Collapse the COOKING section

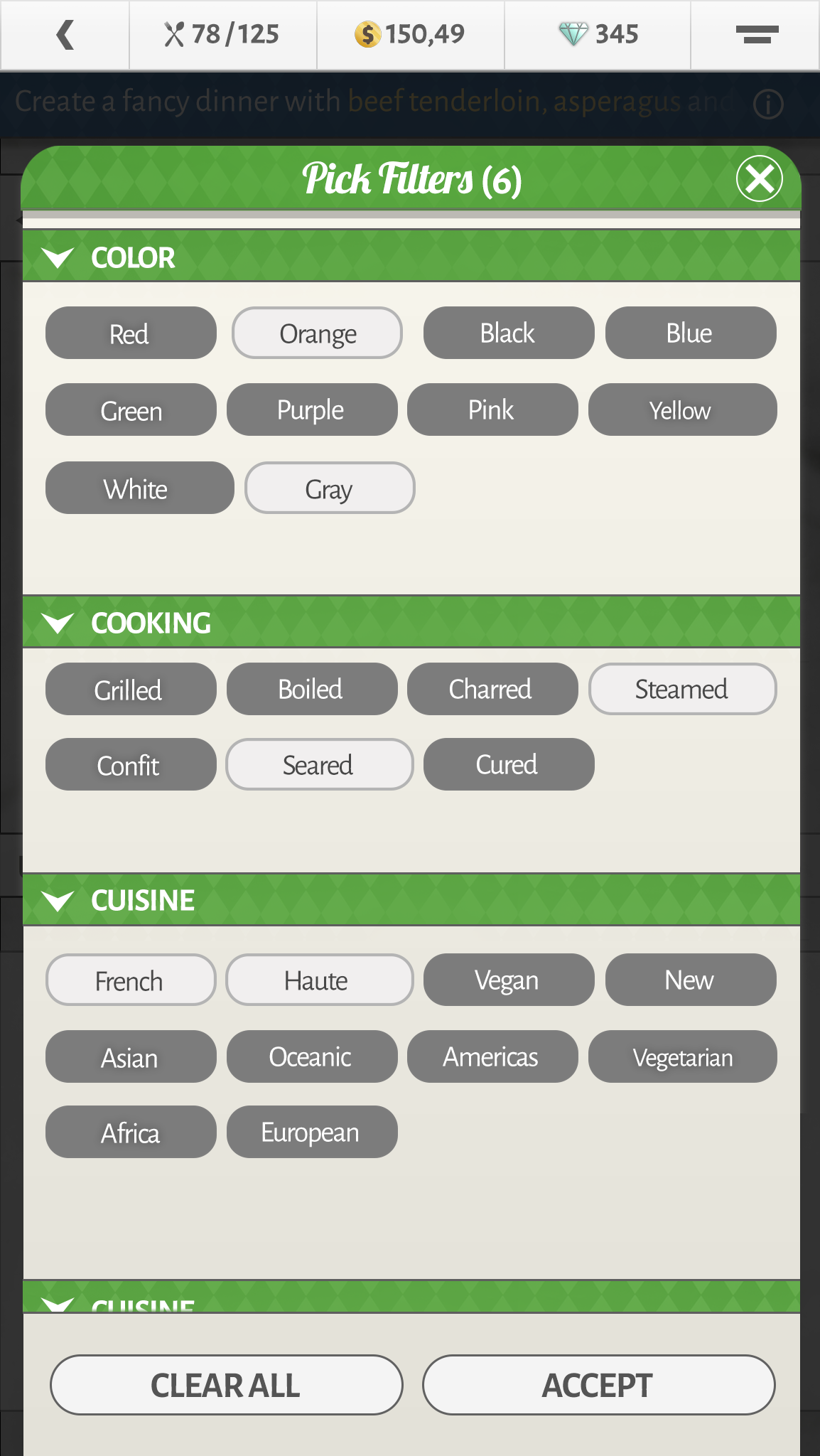tap(58, 623)
